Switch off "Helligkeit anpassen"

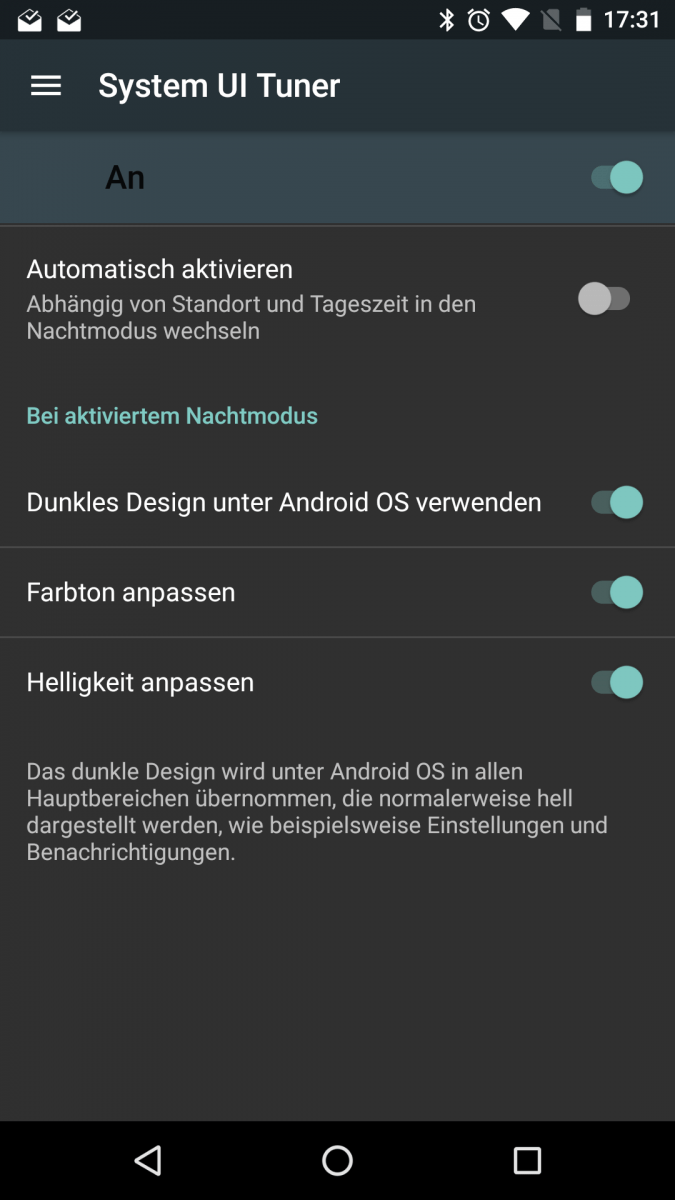[x=615, y=682]
